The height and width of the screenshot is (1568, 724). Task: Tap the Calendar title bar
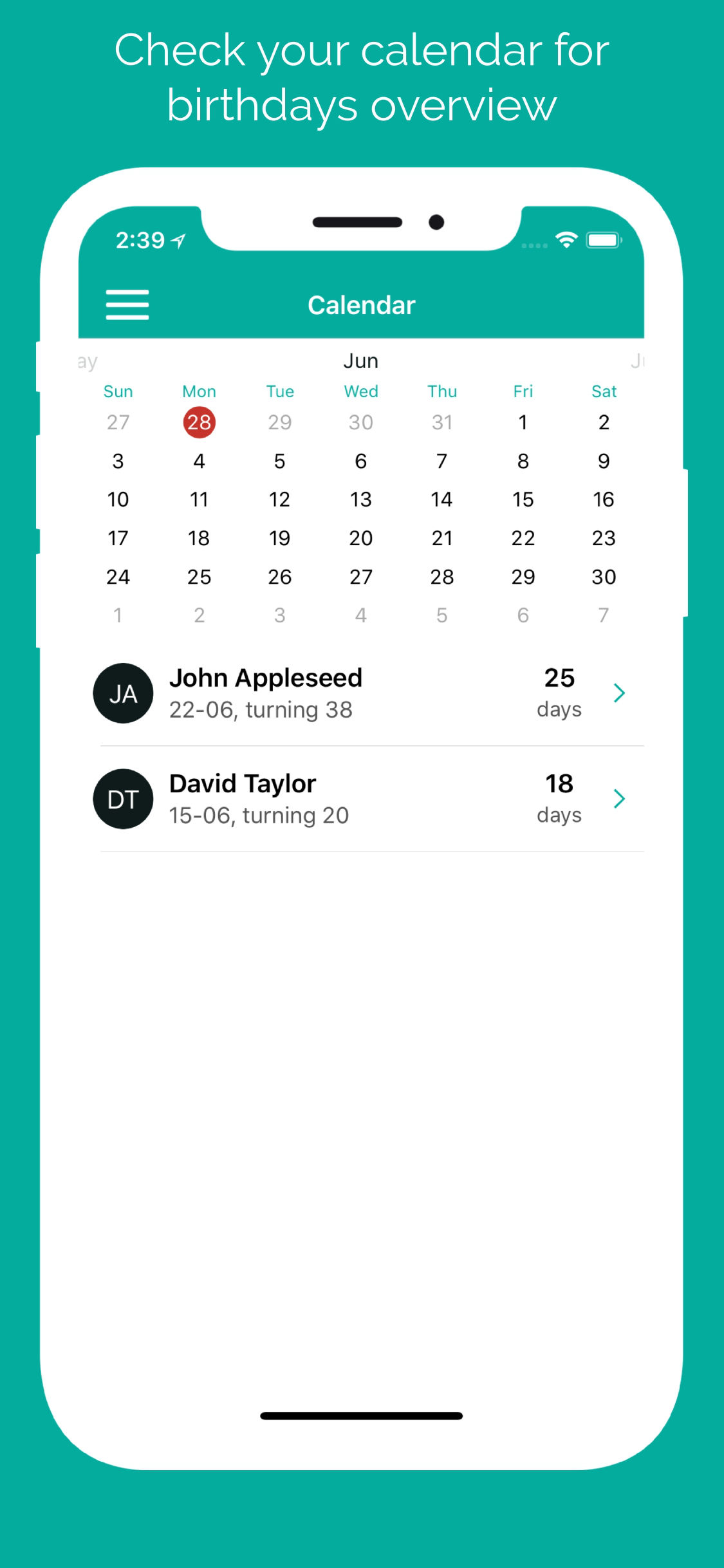tap(360, 304)
